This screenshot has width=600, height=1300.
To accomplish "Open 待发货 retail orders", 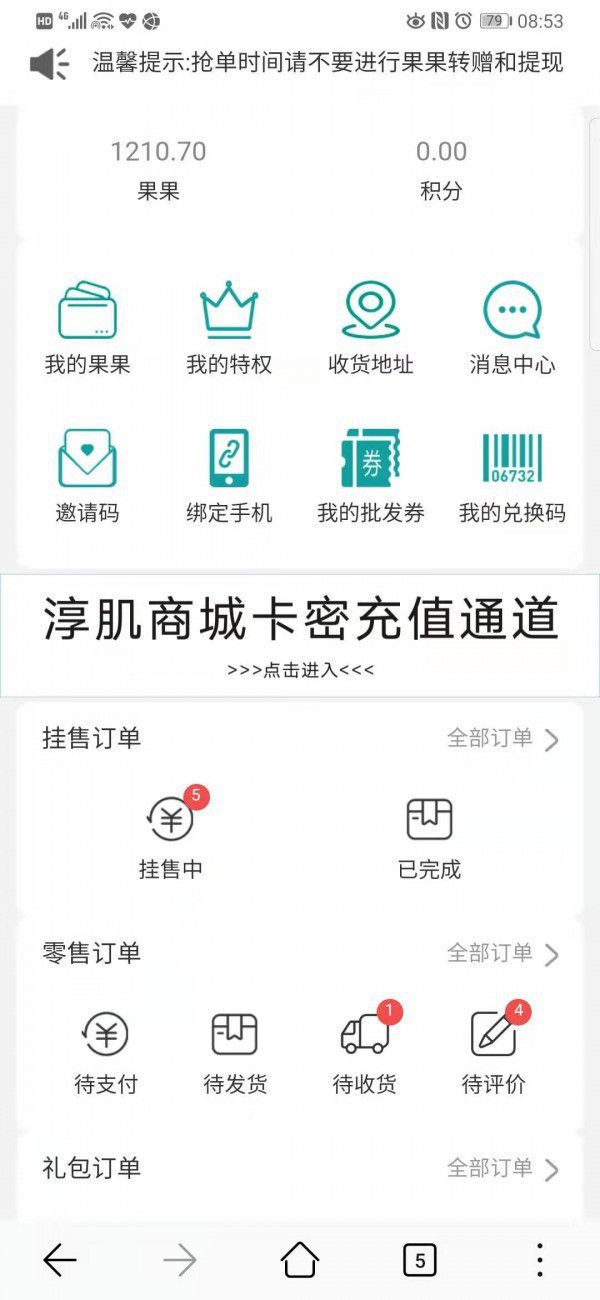I will (x=235, y=1050).
